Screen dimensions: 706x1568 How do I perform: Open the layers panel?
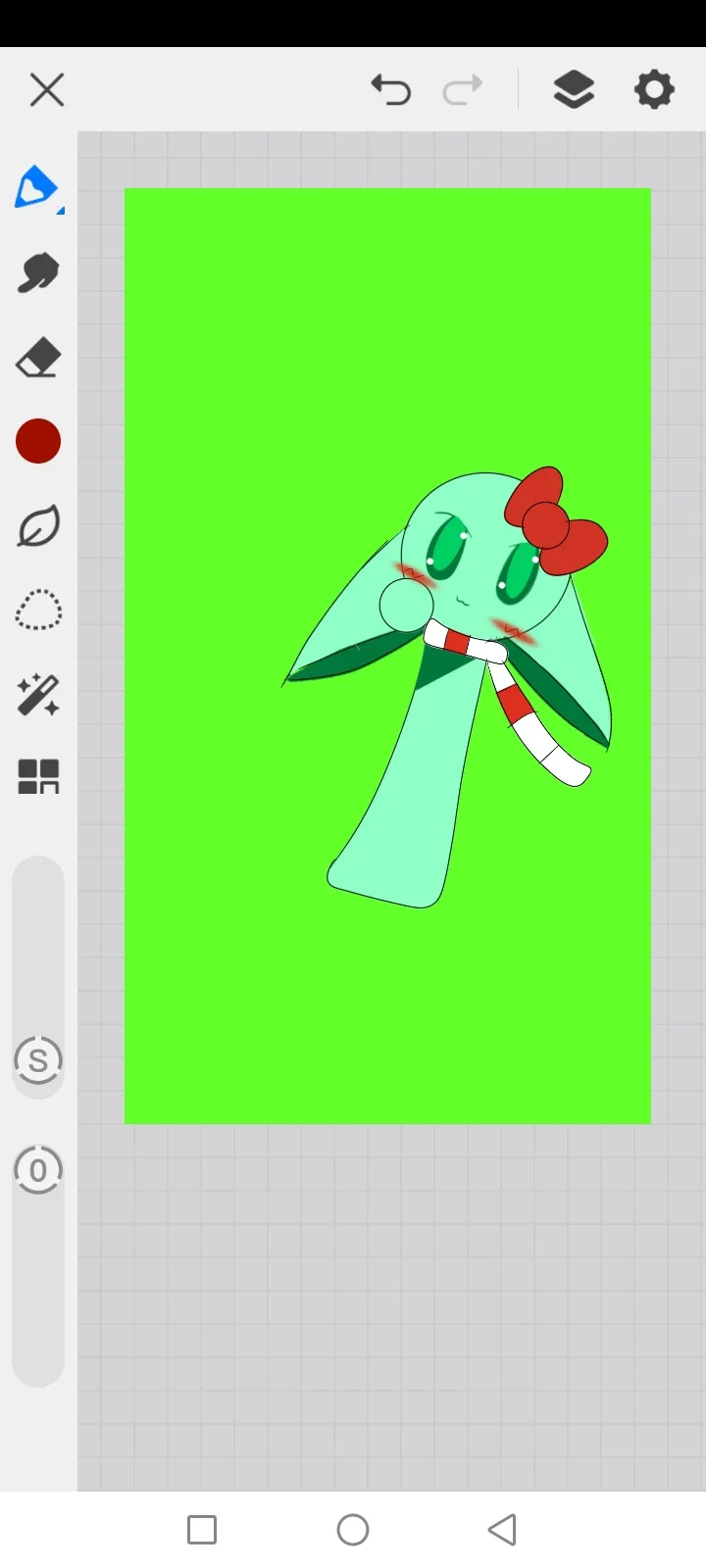[x=574, y=90]
